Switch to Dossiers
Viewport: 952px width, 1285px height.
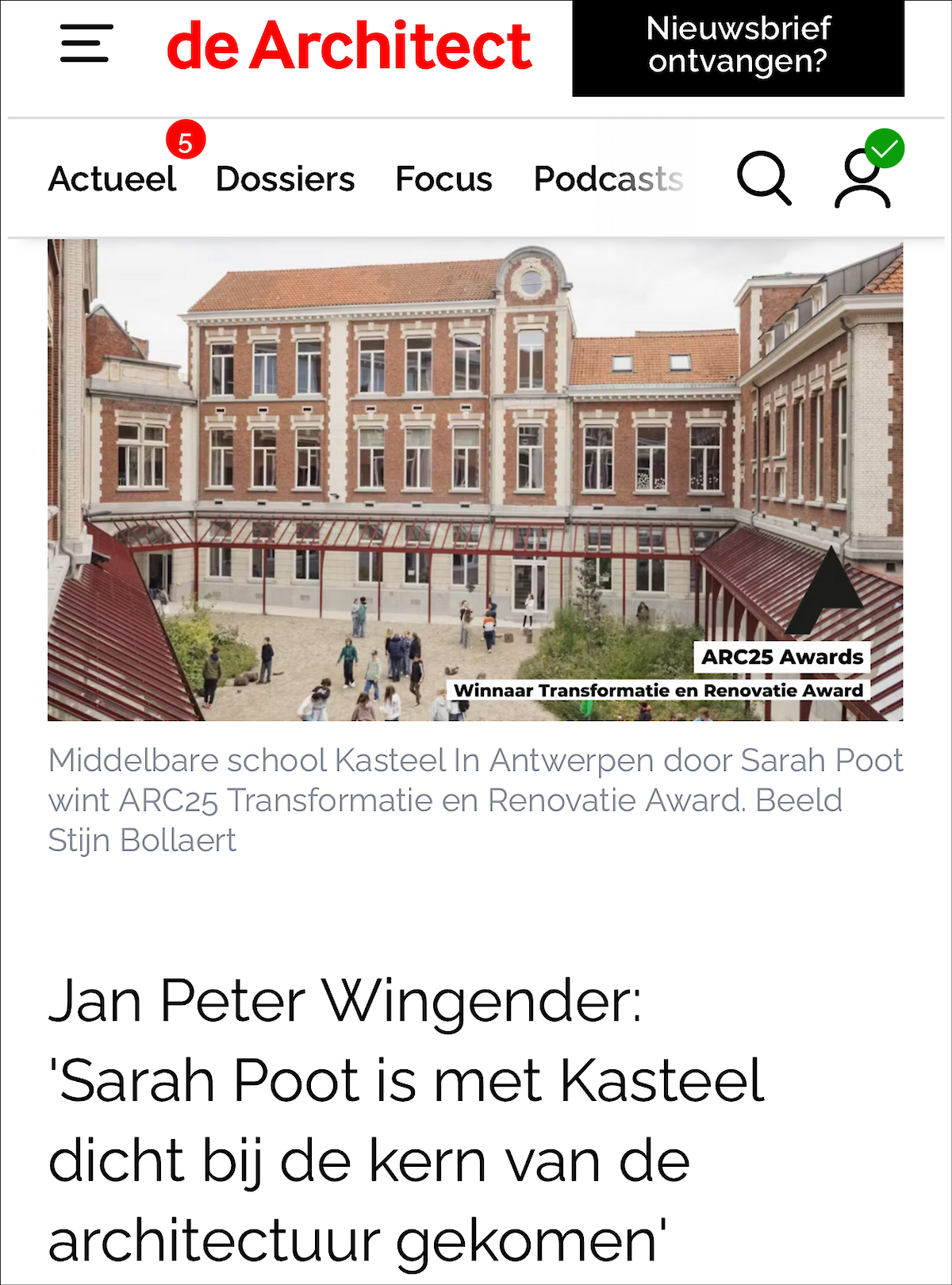tap(285, 179)
